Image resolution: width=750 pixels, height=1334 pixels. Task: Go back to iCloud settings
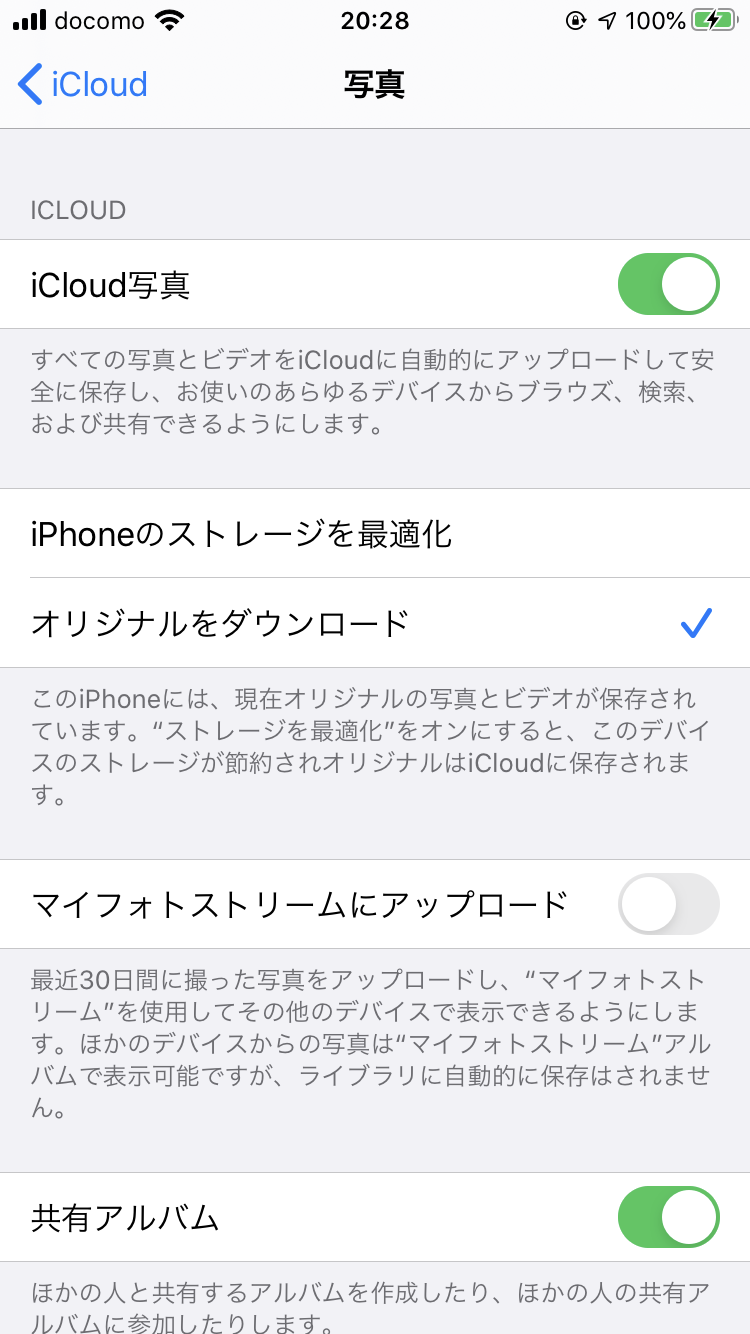82,84
